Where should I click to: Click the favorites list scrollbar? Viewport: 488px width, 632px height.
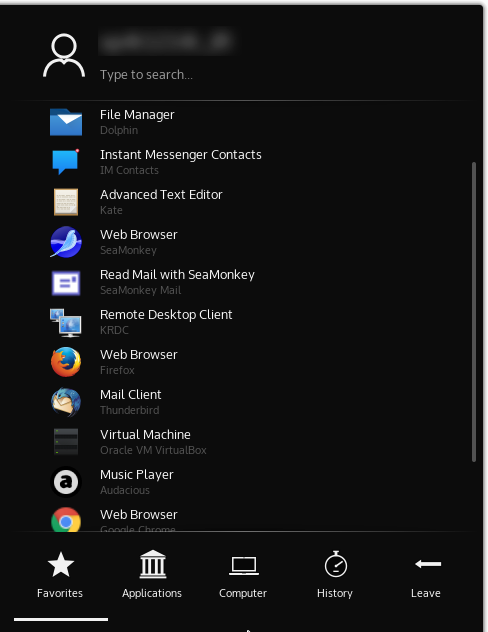[474, 312]
